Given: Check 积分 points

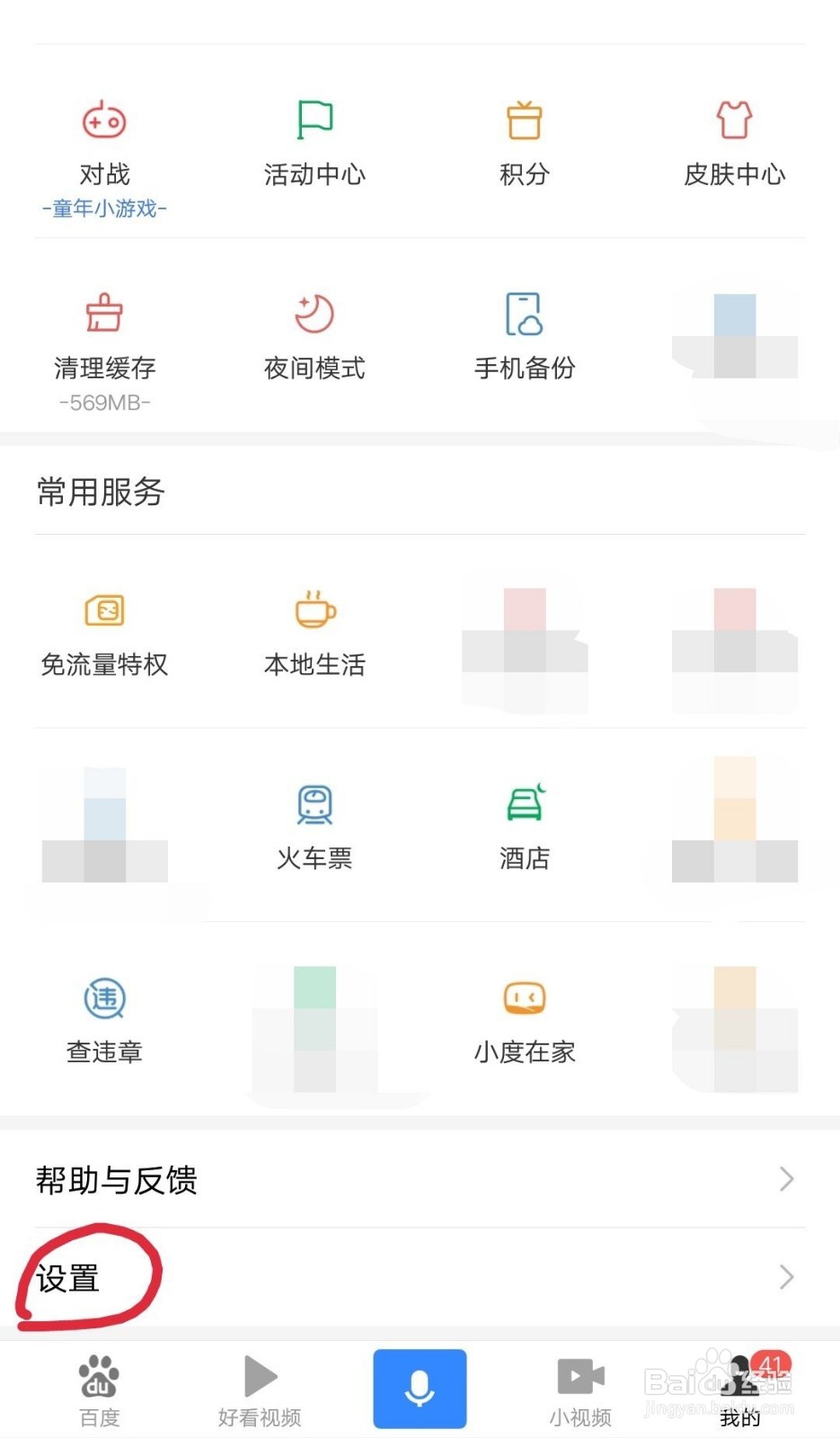Looking at the screenshot, I should (x=525, y=144).
